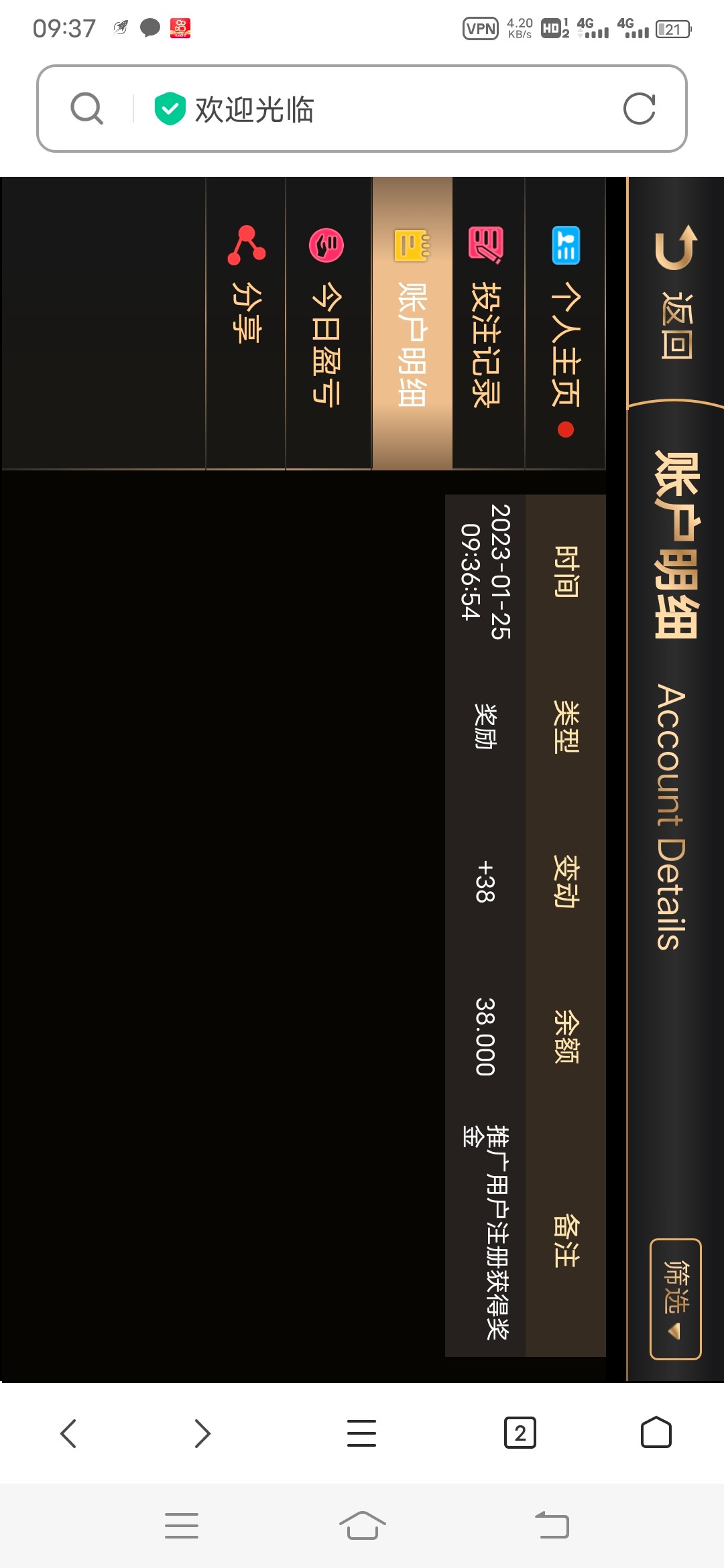Go forward in the browser toolbar
Viewport: 724px width, 1568px height.
pos(202,1433)
